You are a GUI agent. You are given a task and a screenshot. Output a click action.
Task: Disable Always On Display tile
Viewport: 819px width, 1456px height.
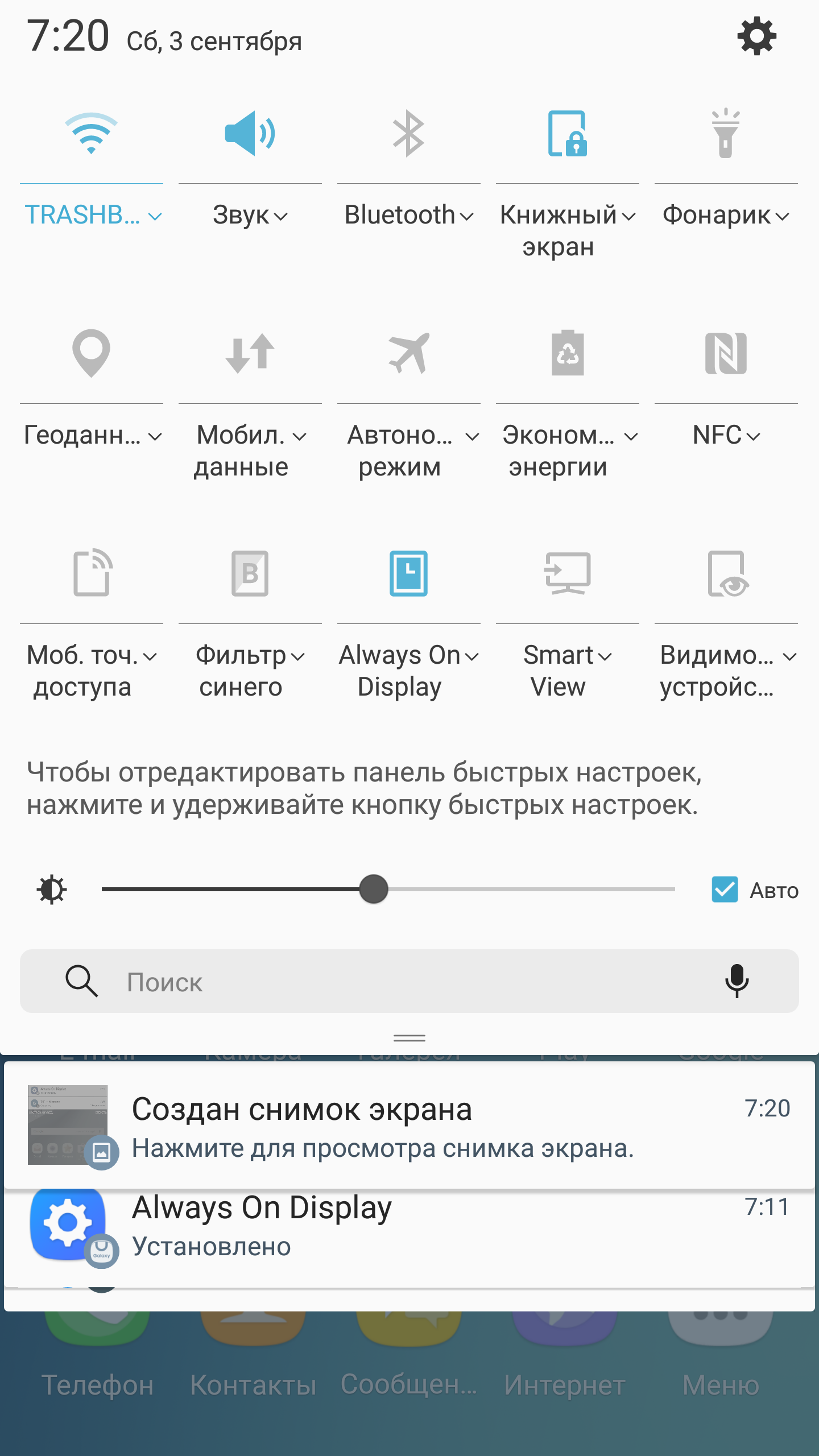click(x=408, y=573)
